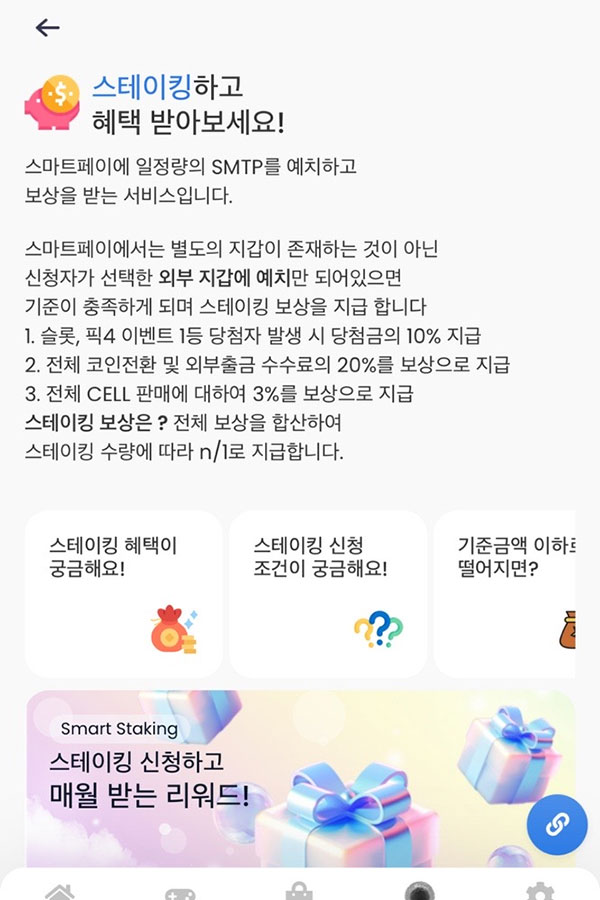600x900 pixels.
Task: Go back using the top arrow
Action: click(47, 28)
